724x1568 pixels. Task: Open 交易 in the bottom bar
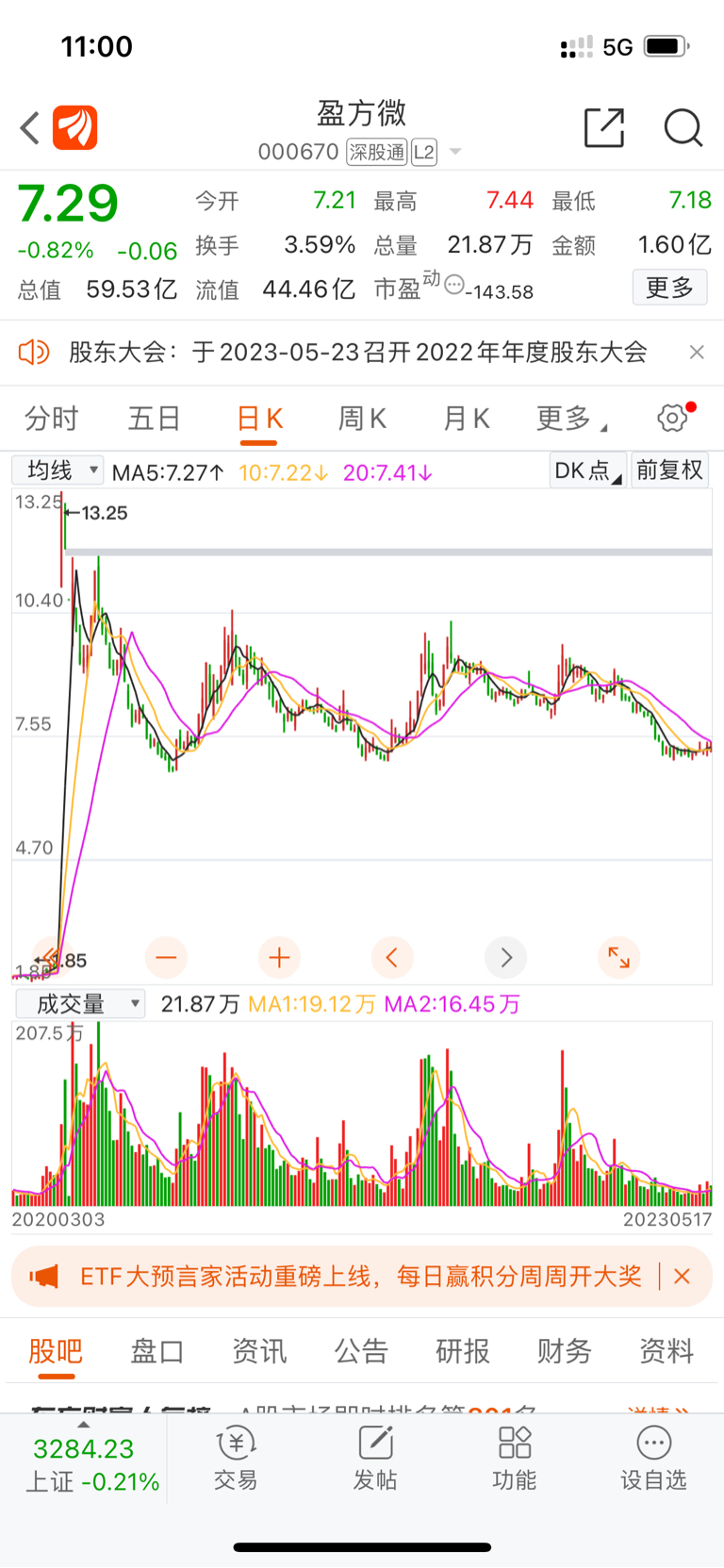click(236, 1458)
